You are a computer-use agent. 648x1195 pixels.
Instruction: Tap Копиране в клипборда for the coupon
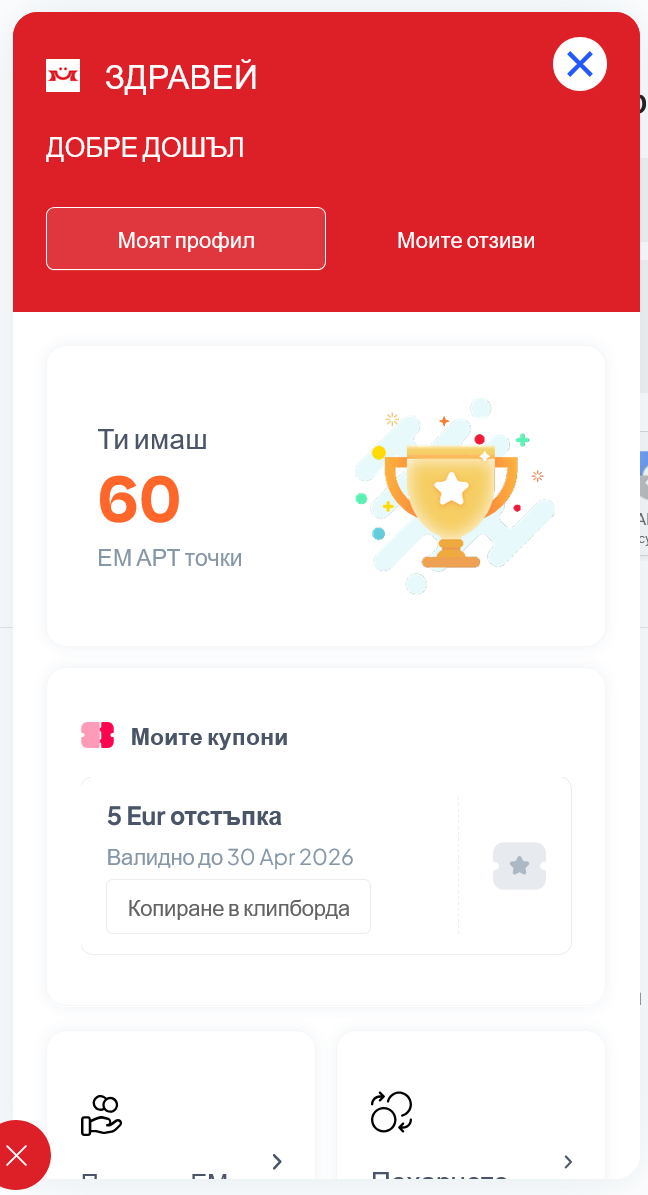point(238,907)
